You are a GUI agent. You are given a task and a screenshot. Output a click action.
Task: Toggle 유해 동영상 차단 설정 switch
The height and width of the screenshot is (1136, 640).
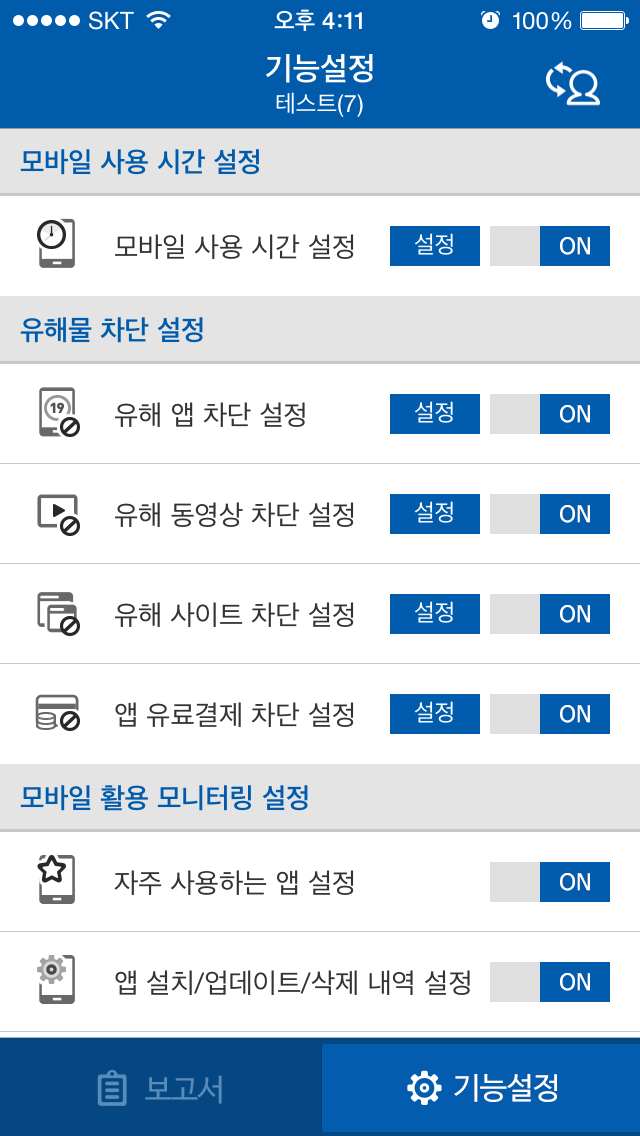550,514
